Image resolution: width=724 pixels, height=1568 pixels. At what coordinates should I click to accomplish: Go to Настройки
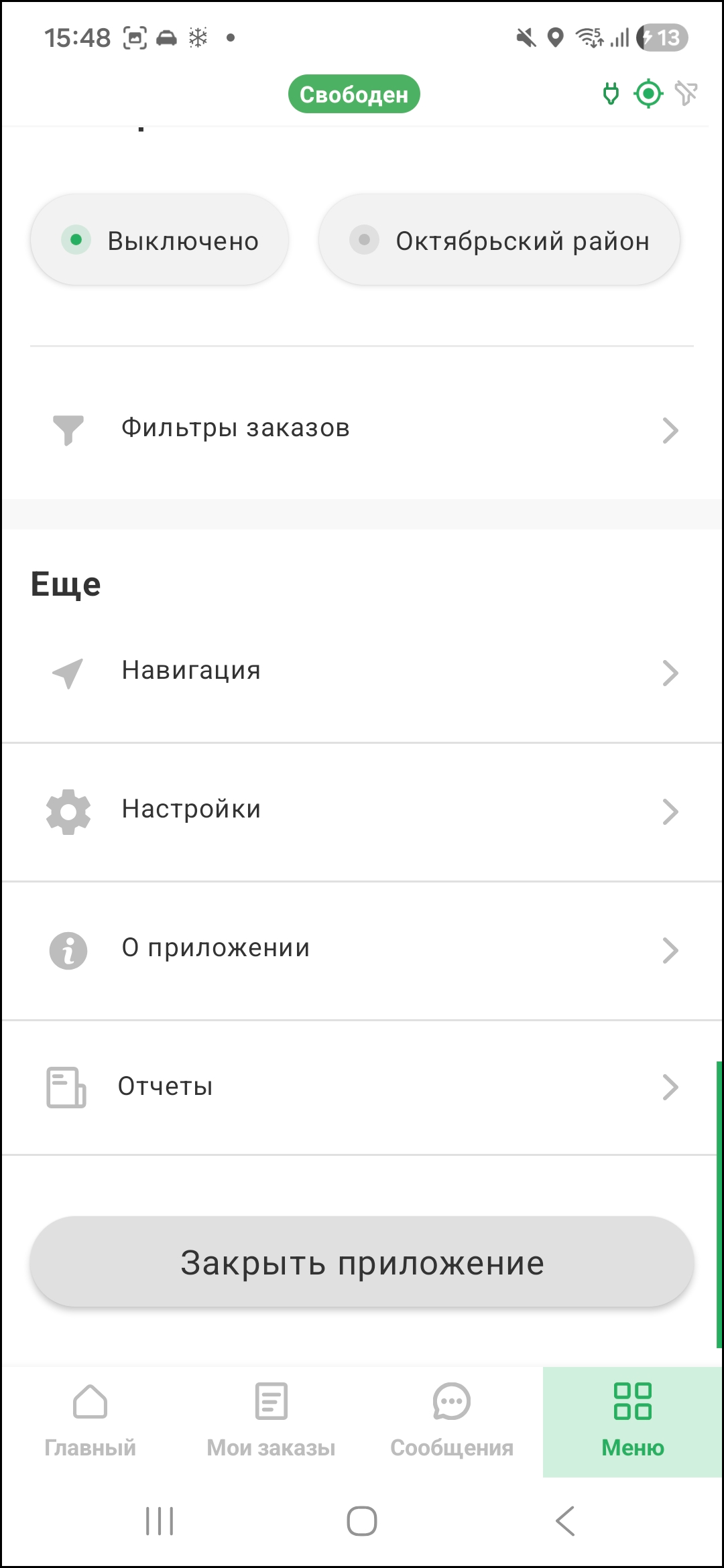click(362, 810)
